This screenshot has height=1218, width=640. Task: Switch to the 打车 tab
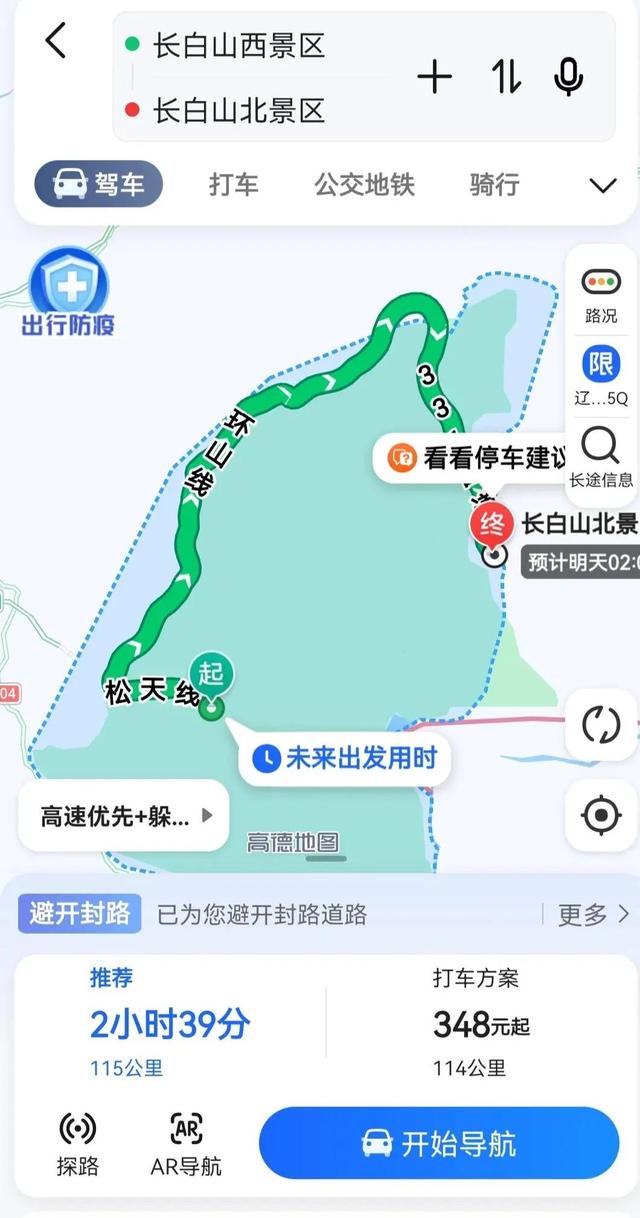coord(233,185)
